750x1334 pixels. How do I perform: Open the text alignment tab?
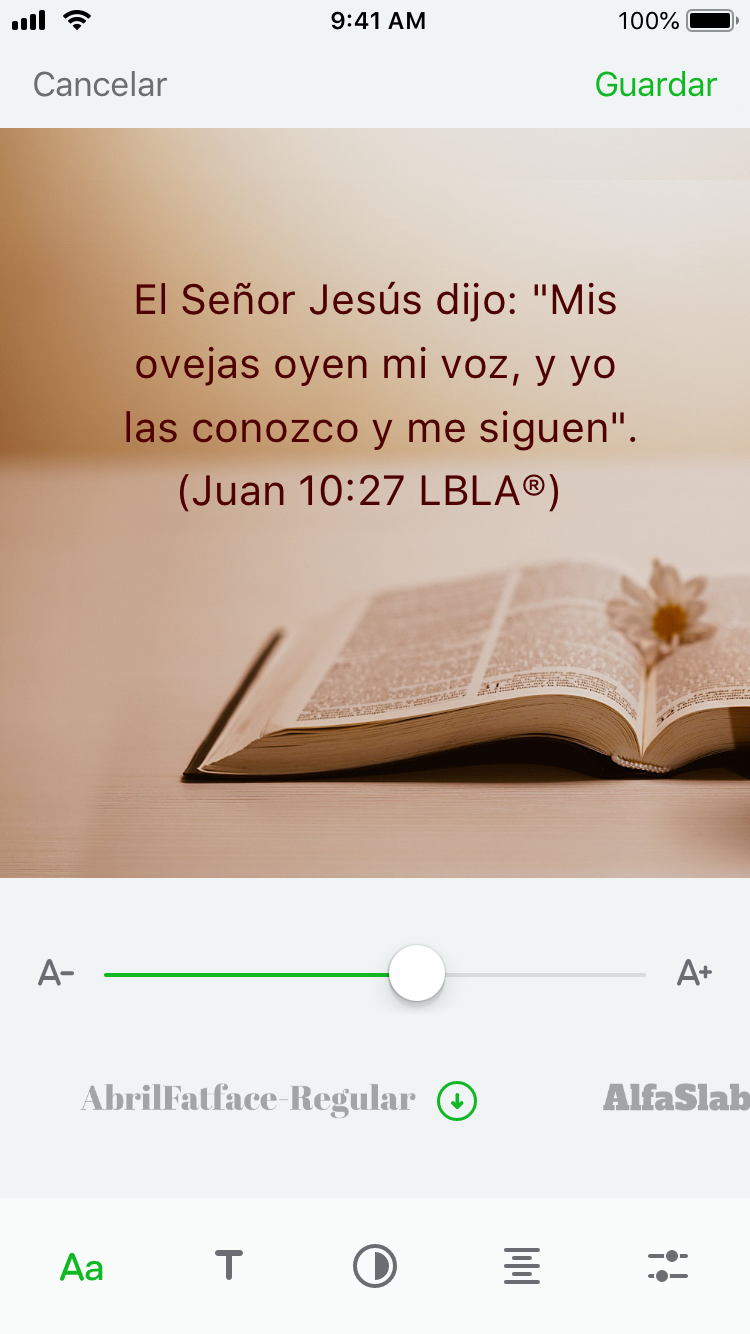click(522, 1266)
